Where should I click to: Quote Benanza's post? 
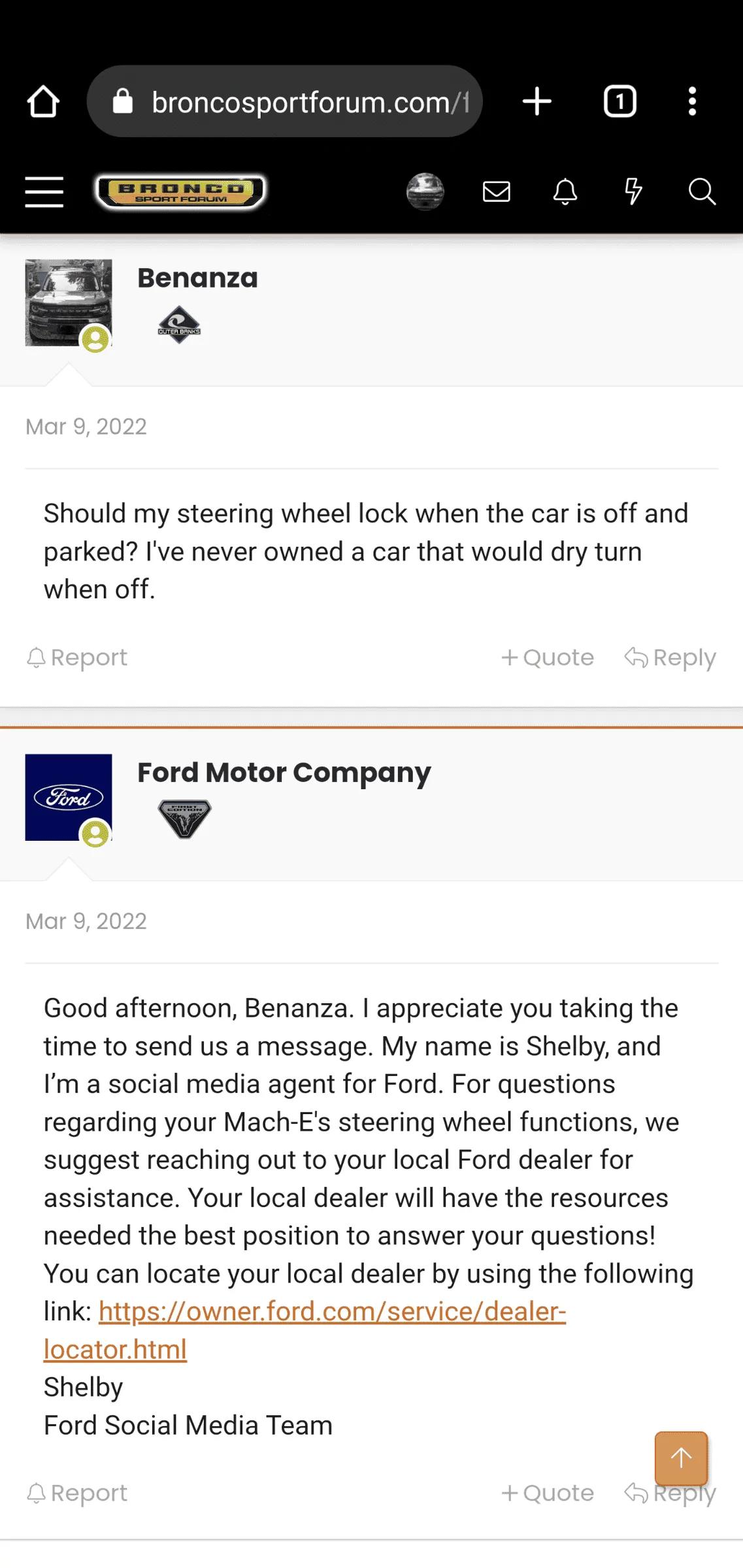[548, 657]
